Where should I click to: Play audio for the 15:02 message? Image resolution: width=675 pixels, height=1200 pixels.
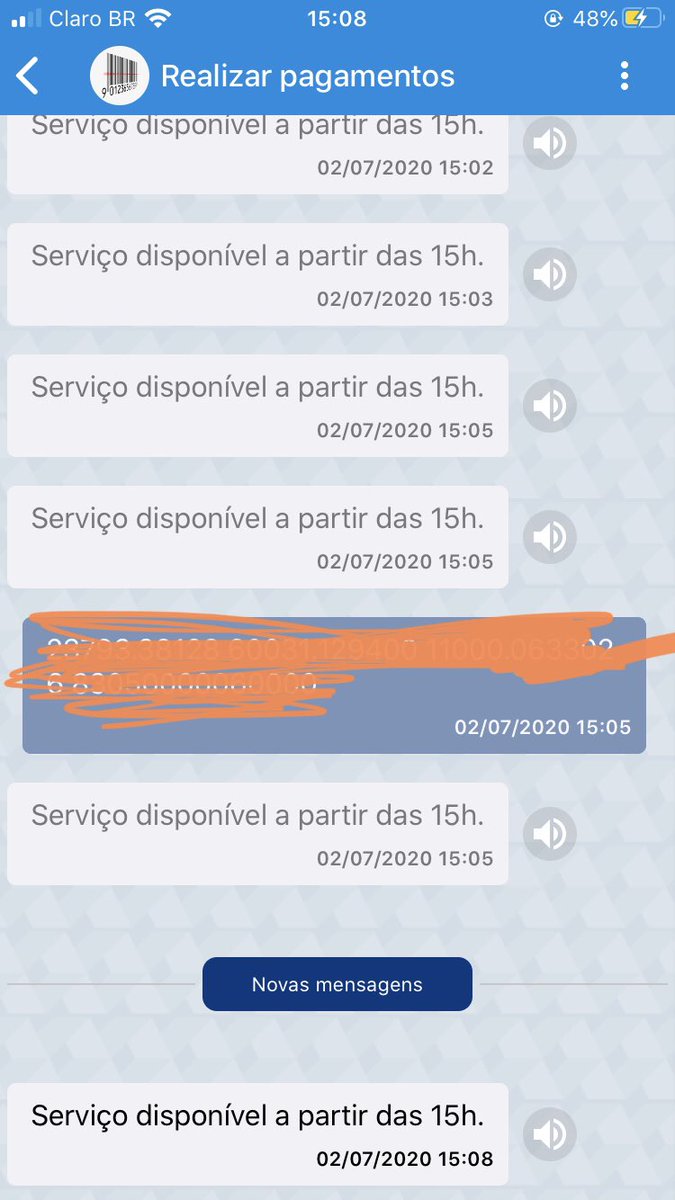550,144
